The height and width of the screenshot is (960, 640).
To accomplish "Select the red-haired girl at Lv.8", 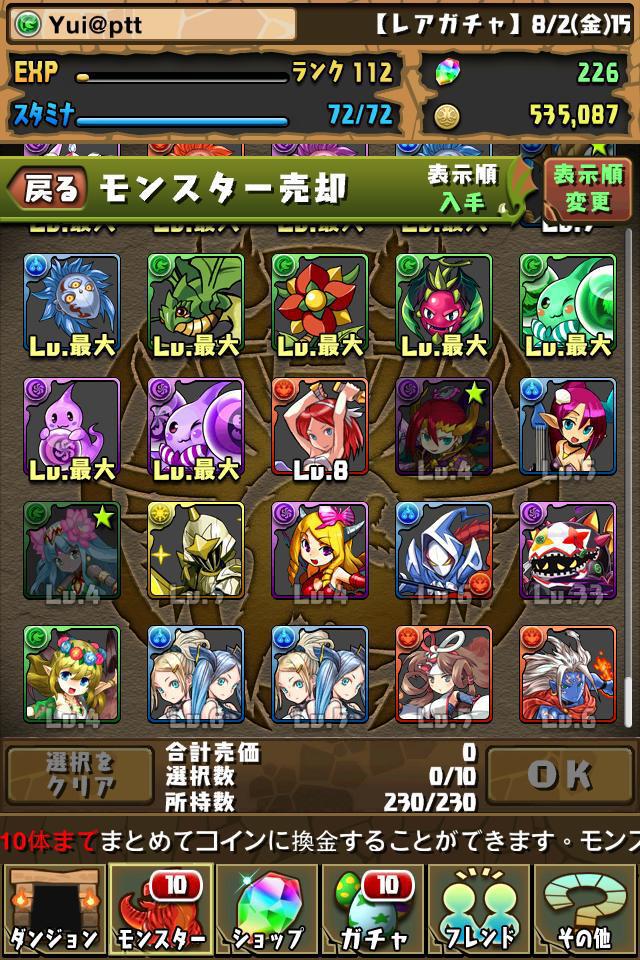I will pos(320,427).
